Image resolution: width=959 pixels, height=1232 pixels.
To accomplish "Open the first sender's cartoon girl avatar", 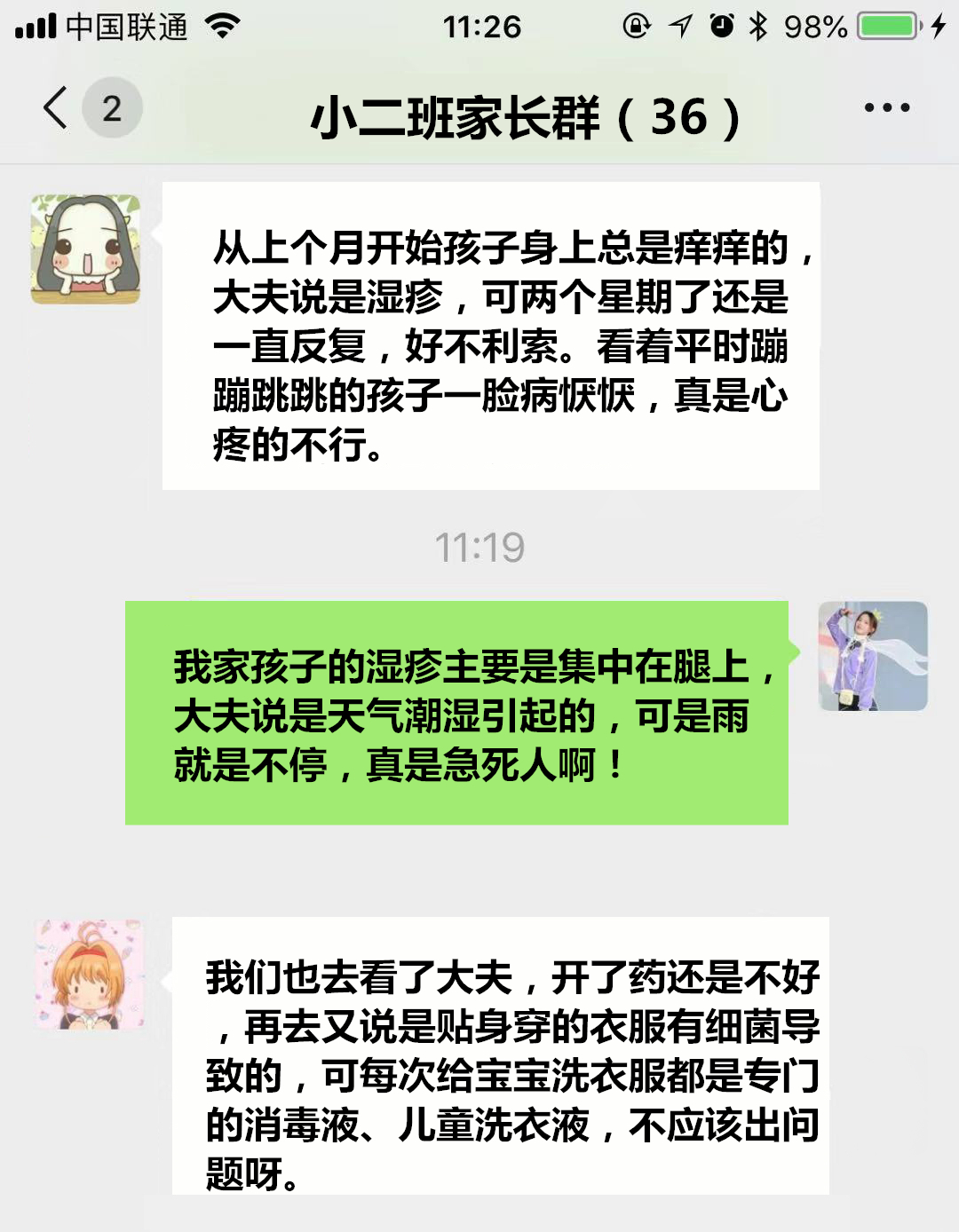I will [84, 249].
